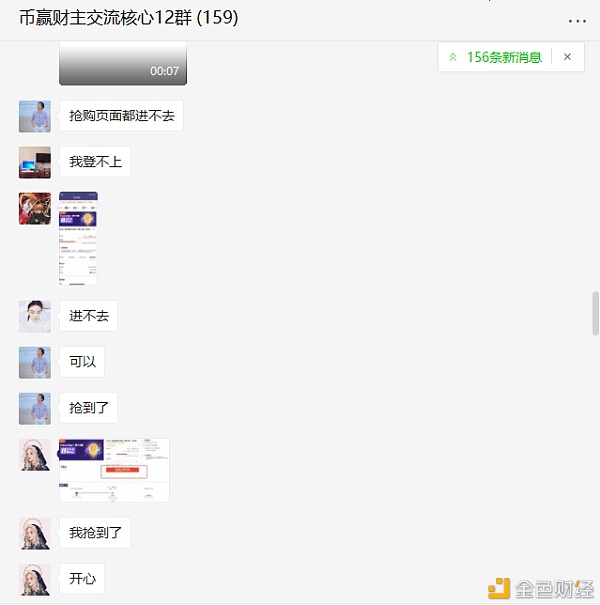Open the tall phone screenshot image

click(78, 238)
